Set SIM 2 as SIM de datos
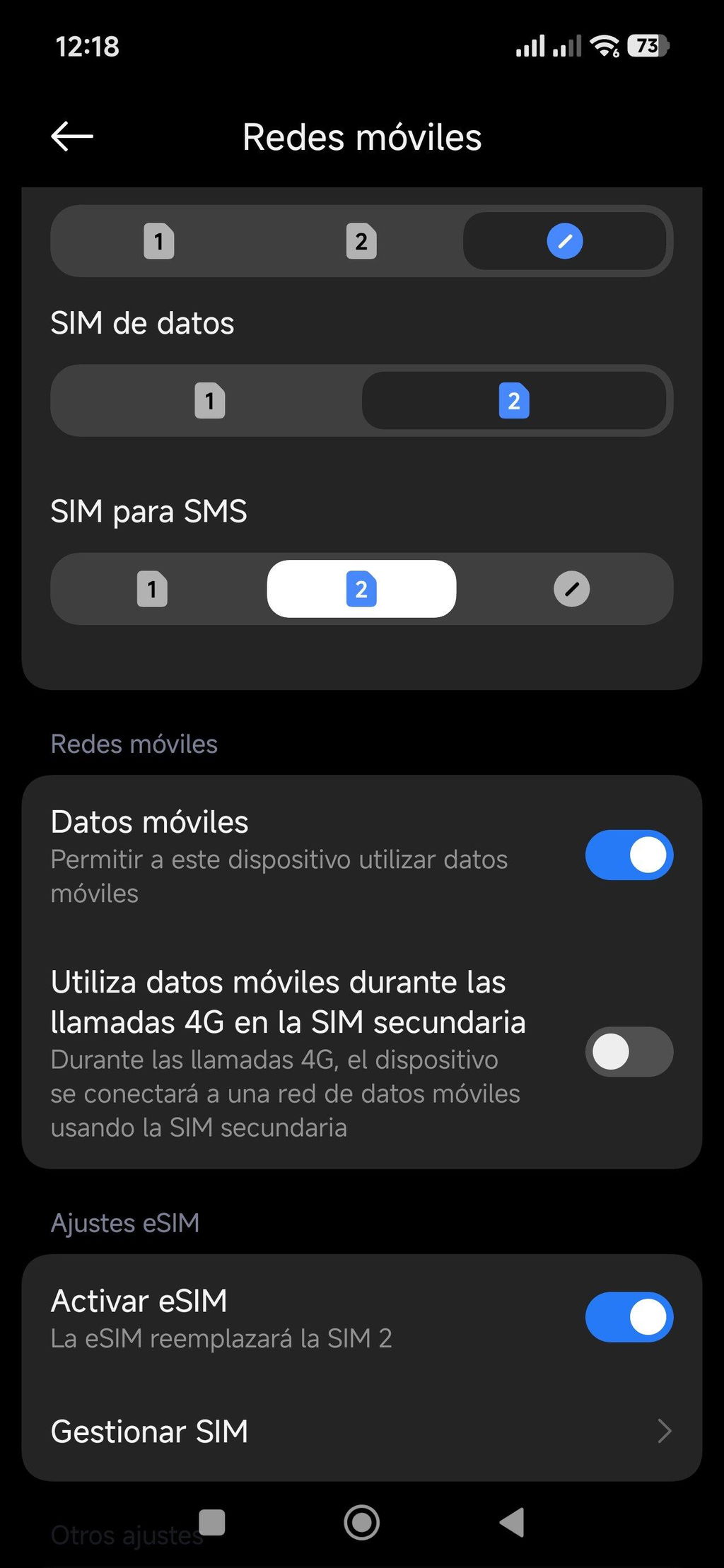 [514, 401]
